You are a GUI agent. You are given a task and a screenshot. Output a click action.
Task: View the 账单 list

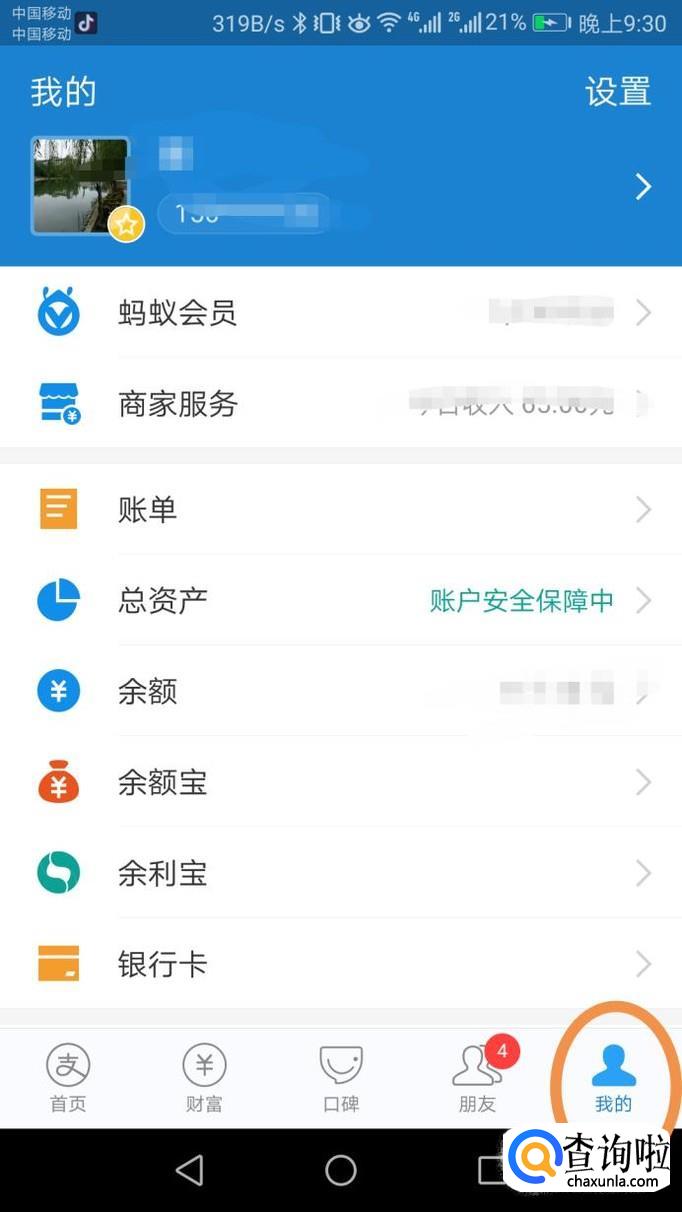coord(340,510)
